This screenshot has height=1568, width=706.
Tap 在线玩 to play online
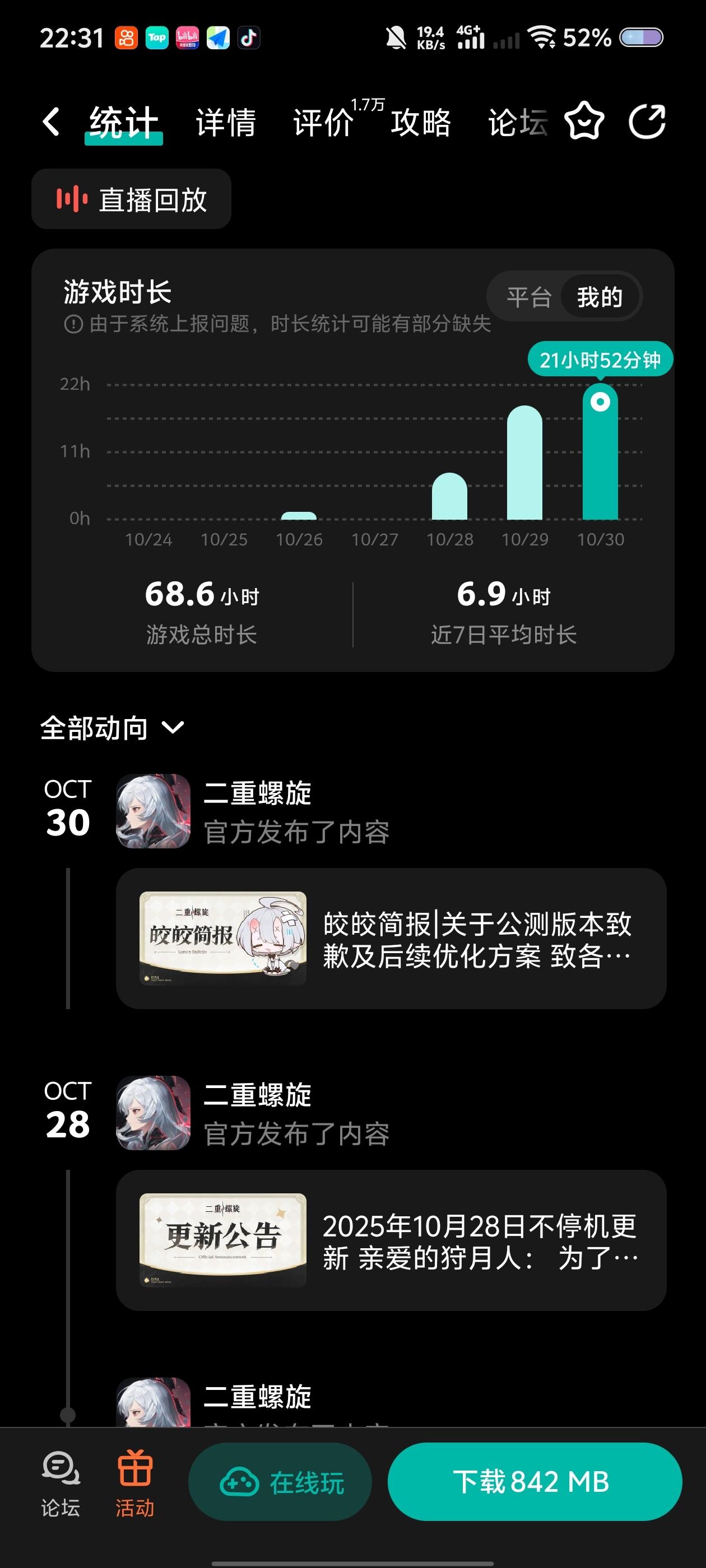point(280,1483)
